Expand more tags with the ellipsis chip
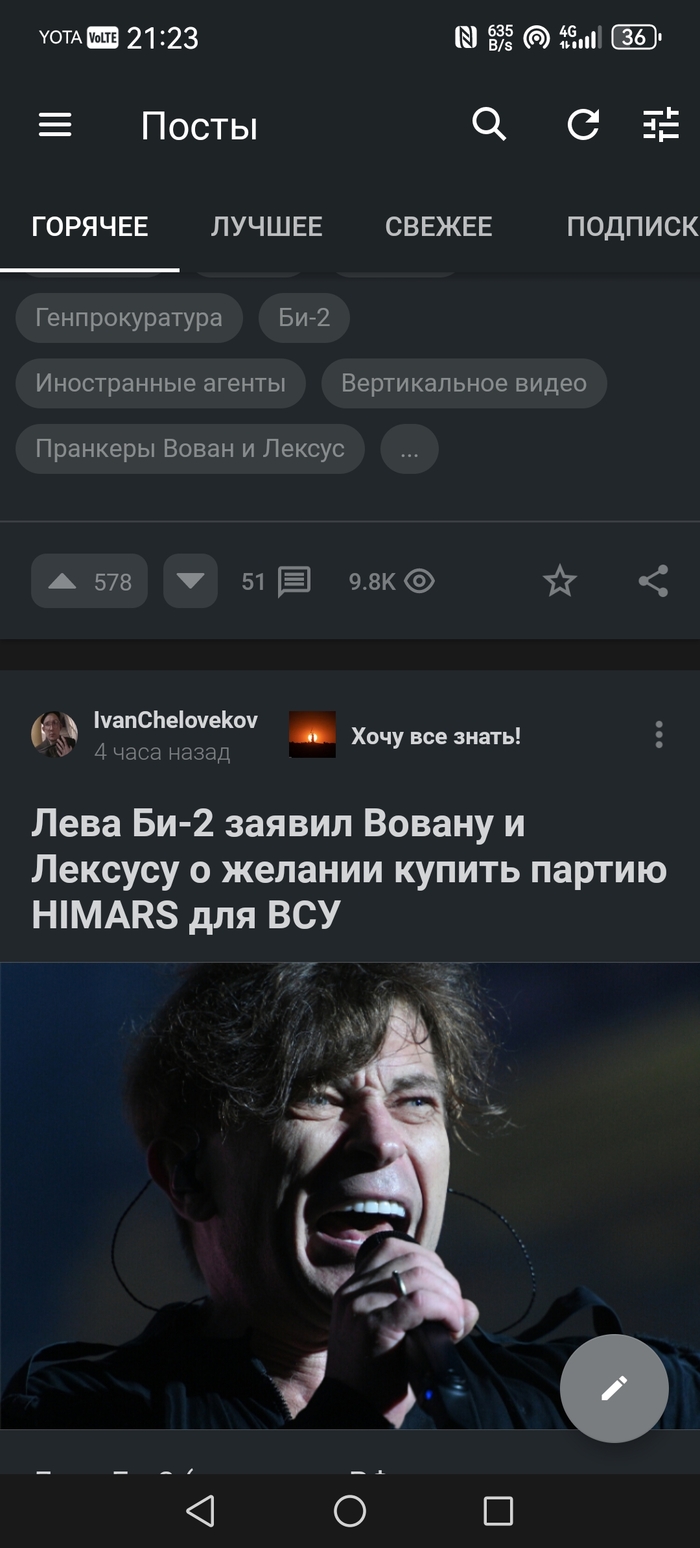The height and width of the screenshot is (1548, 700). point(409,448)
